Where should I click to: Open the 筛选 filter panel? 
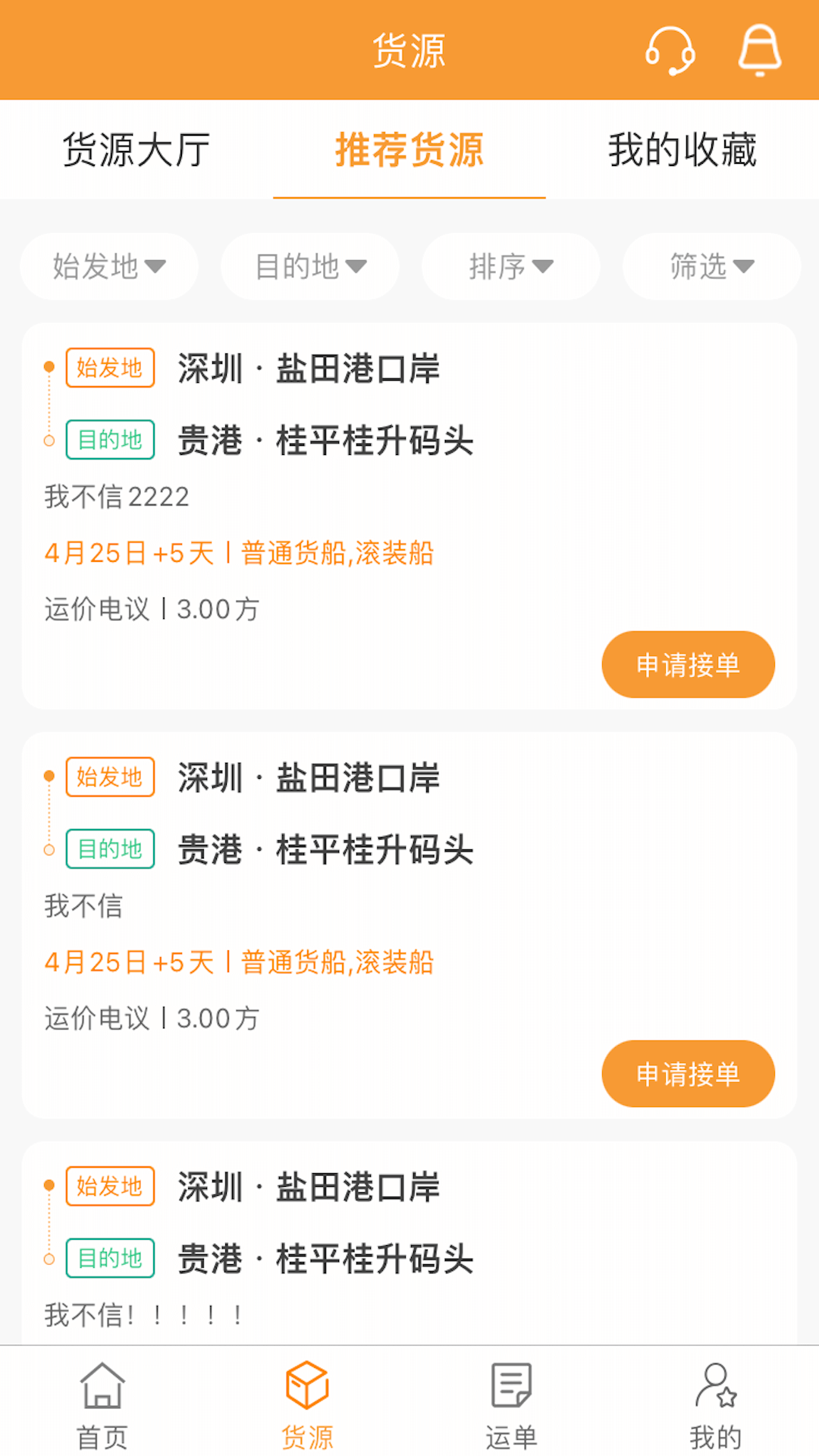point(710,266)
